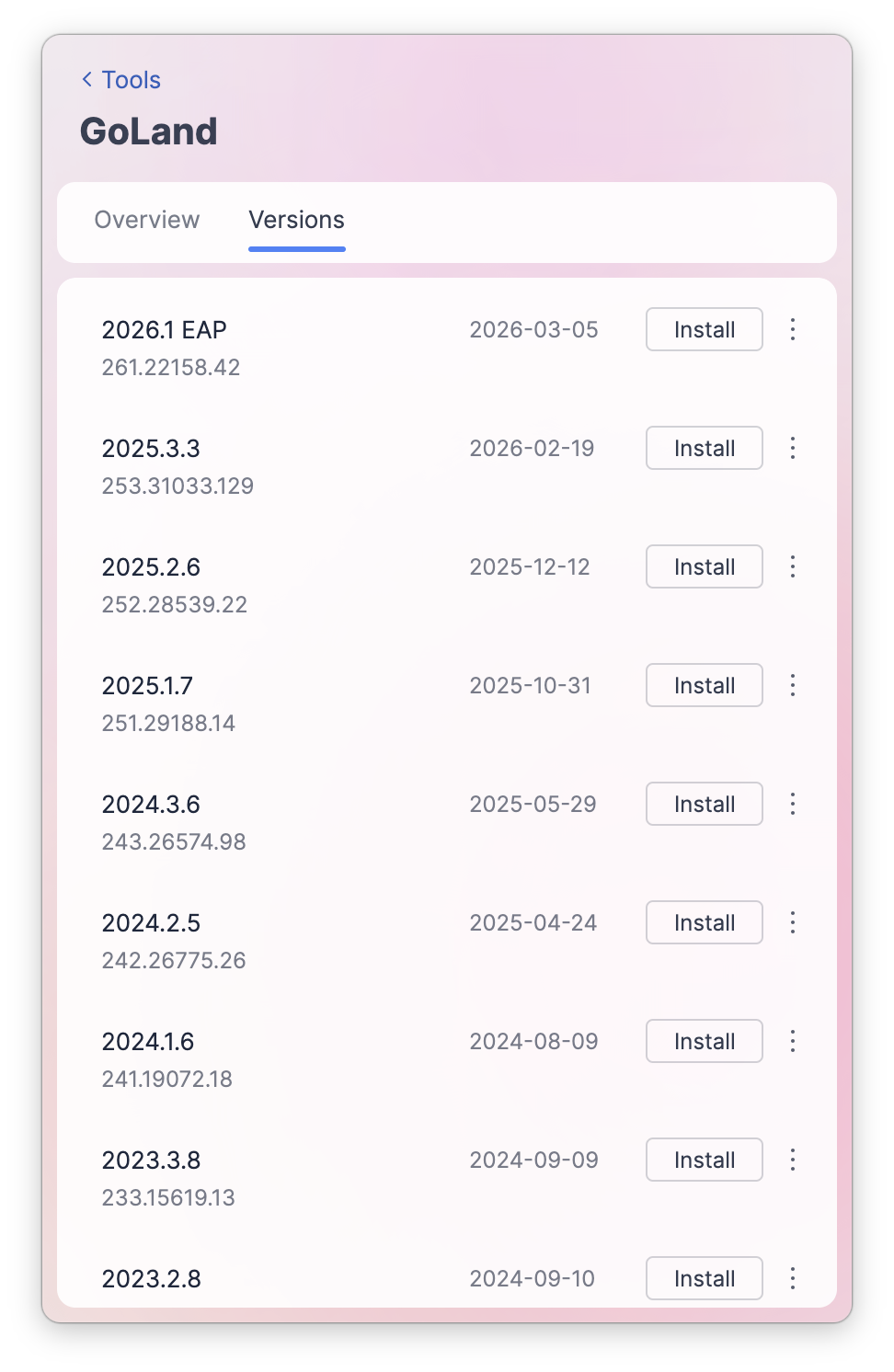Image resolution: width=894 pixels, height=1372 pixels.
Task: Switch to the Overview tab
Action: 147,220
